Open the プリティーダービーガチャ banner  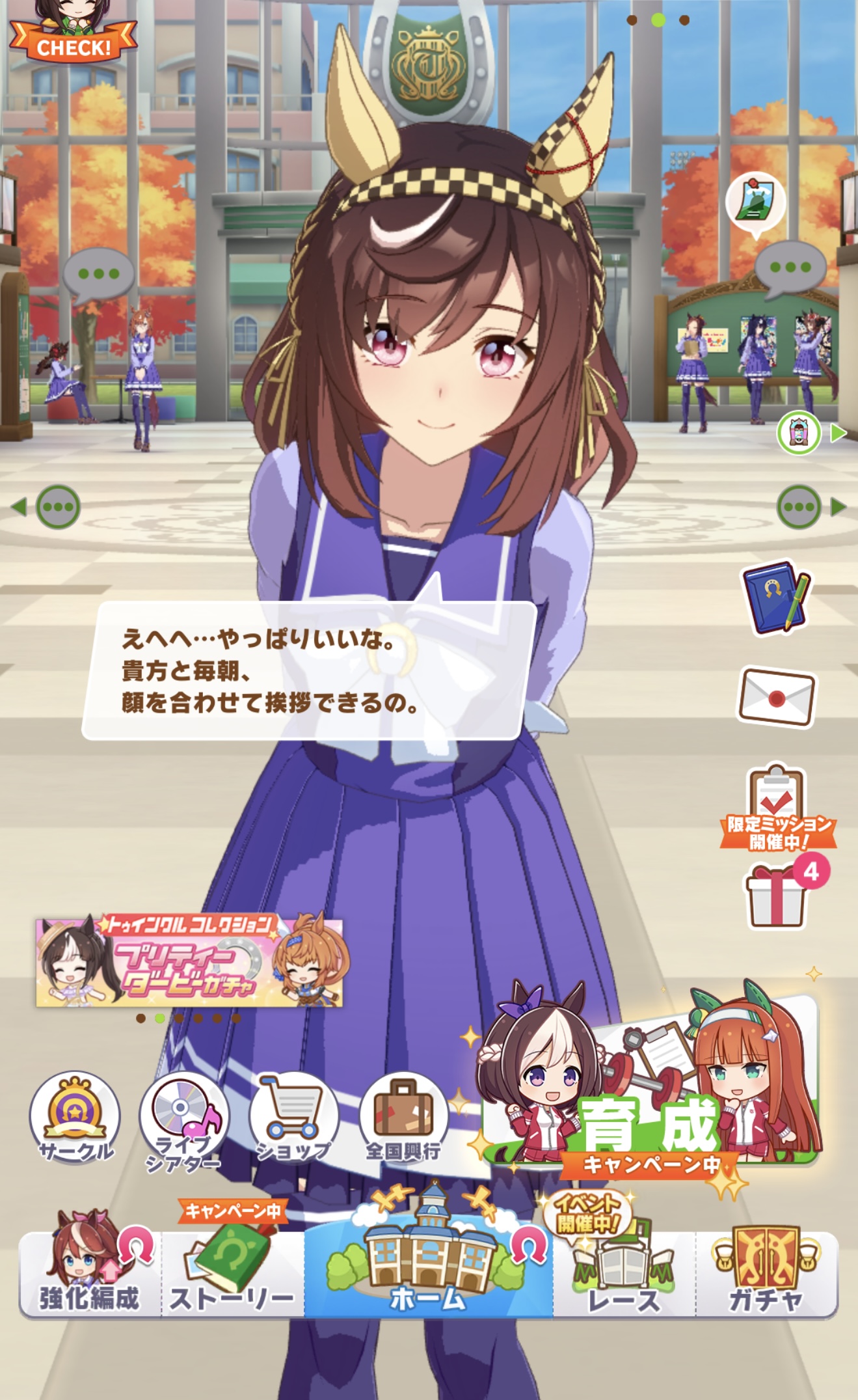pos(189,962)
